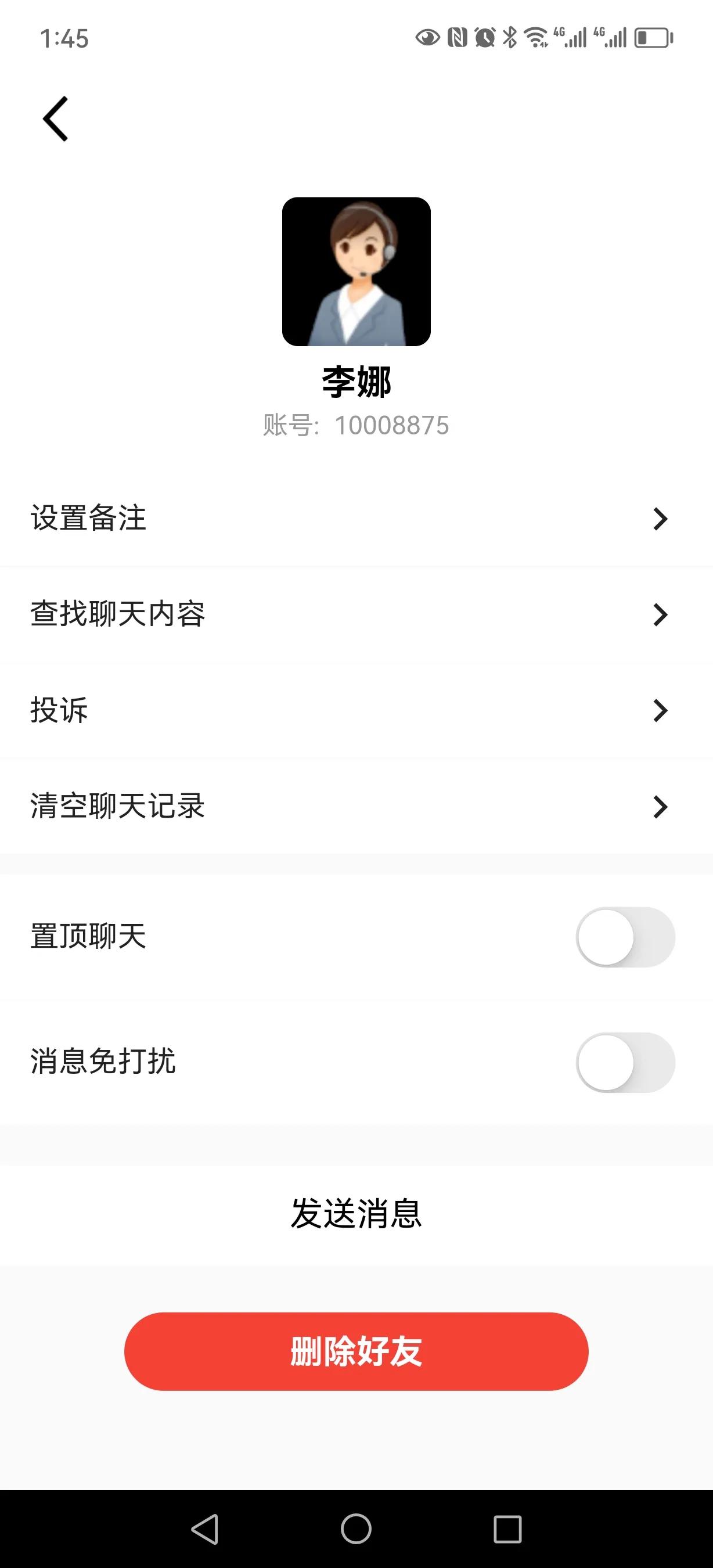
Task: Expand the 投诉 complaint option
Action: click(356, 711)
